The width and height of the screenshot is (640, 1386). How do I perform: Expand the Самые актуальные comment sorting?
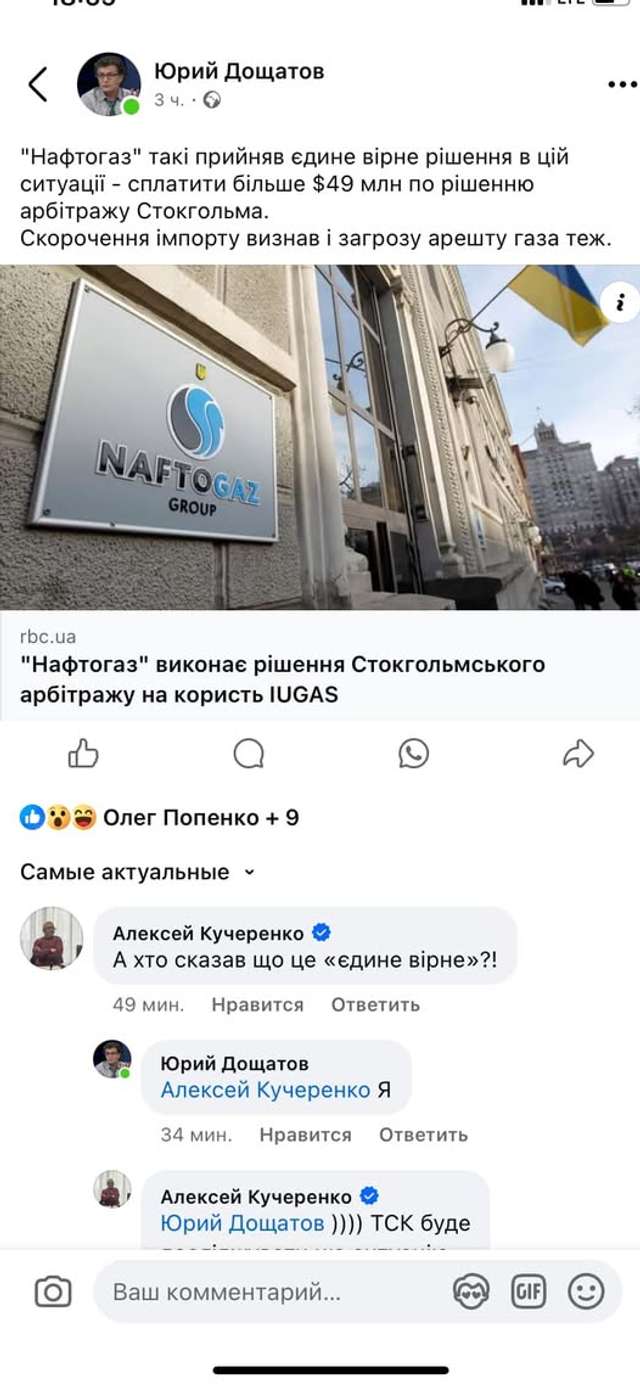tap(138, 872)
